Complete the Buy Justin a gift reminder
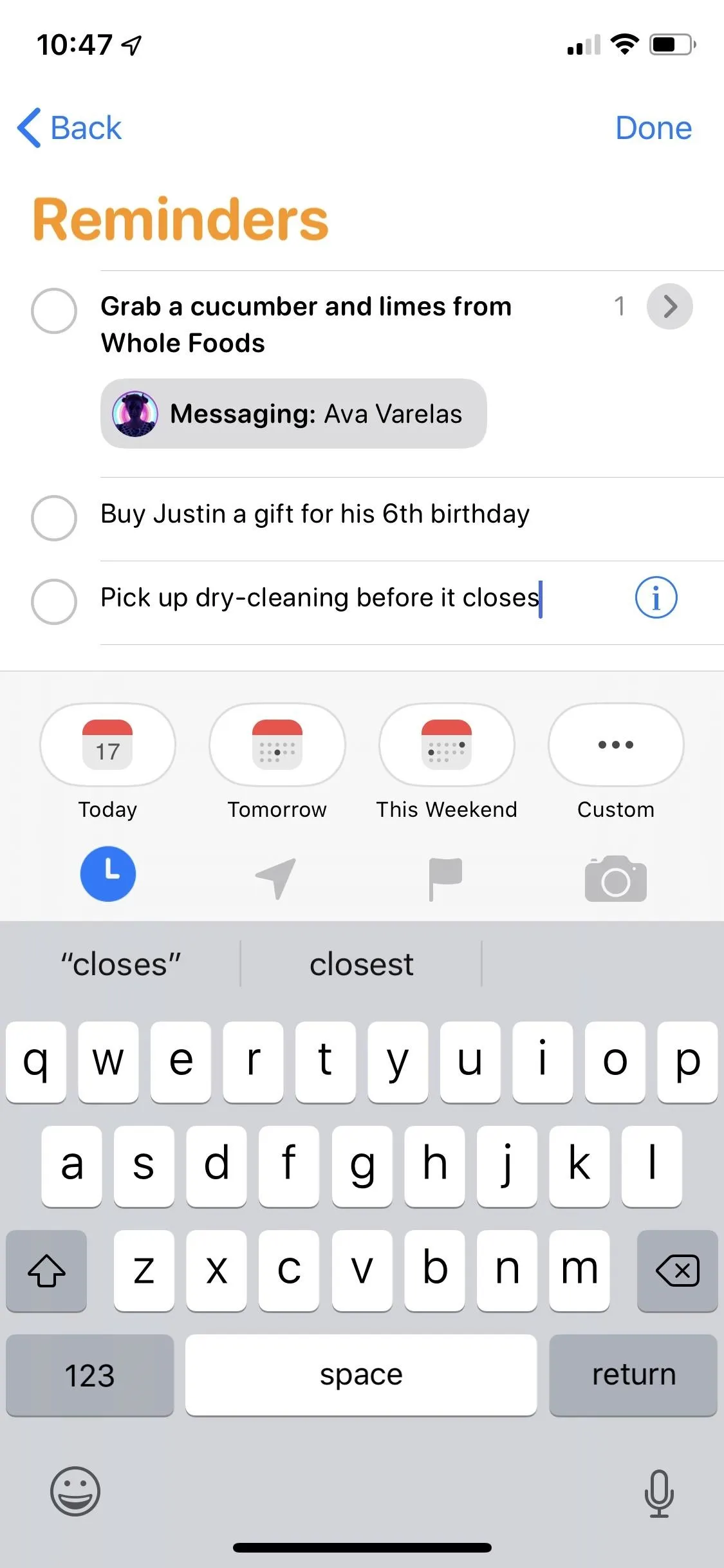 pos(54,518)
